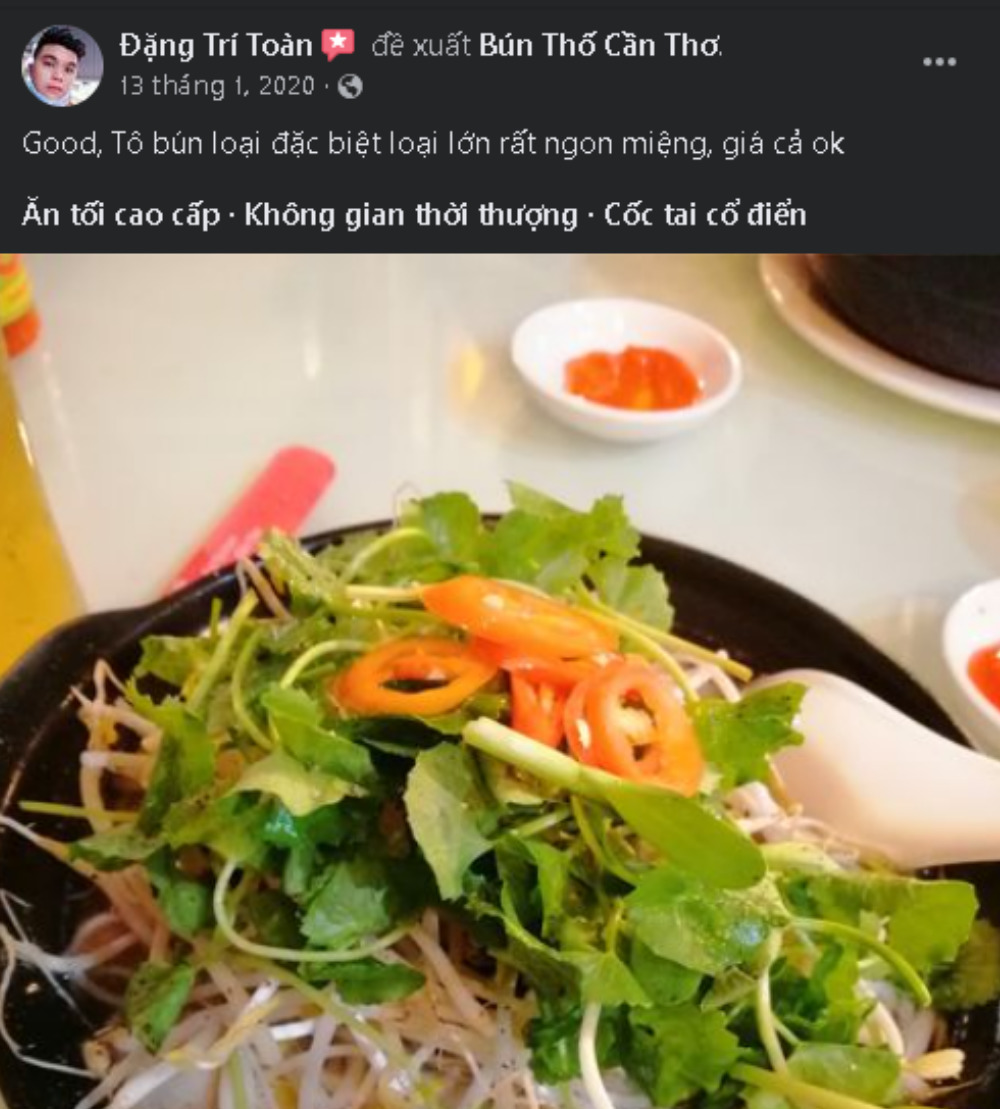Image resolution: width=1000 pixels, height=1109 pixels.
Task: Open the Đặng Trí Toàn profile name link
Action: [215, 45]
